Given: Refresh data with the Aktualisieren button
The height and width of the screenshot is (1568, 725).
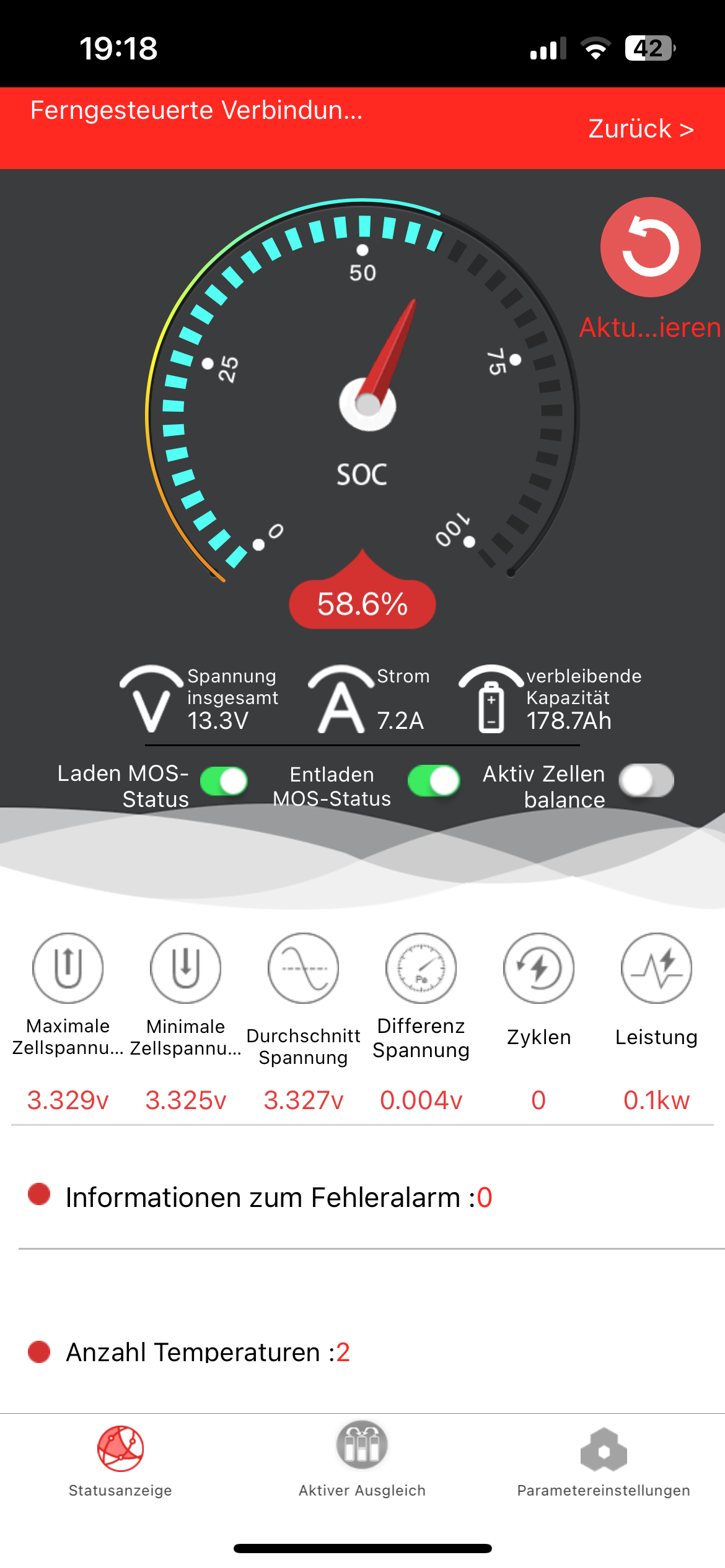Looking at the screenshot, I should coord(650,248).
